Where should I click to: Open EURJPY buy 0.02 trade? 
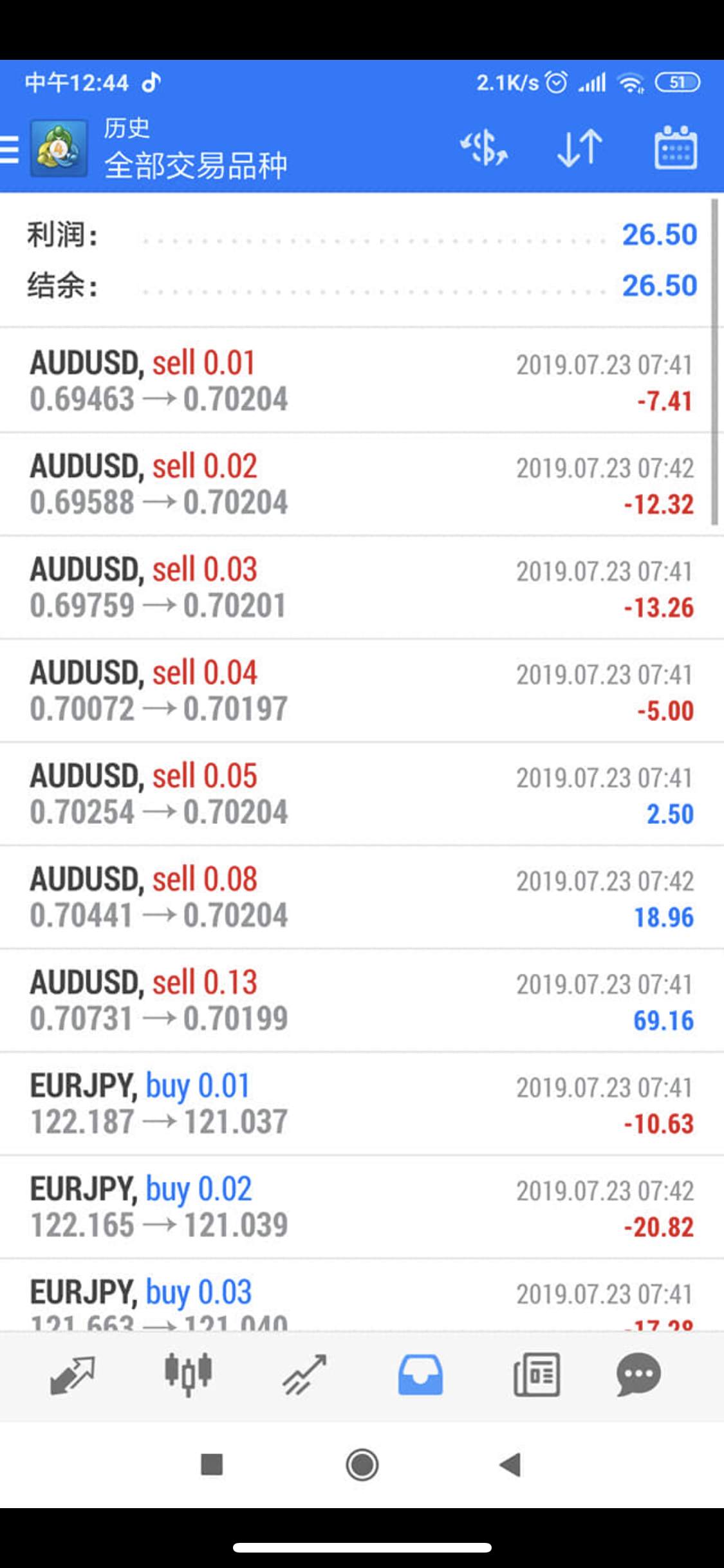[362, 1207]
